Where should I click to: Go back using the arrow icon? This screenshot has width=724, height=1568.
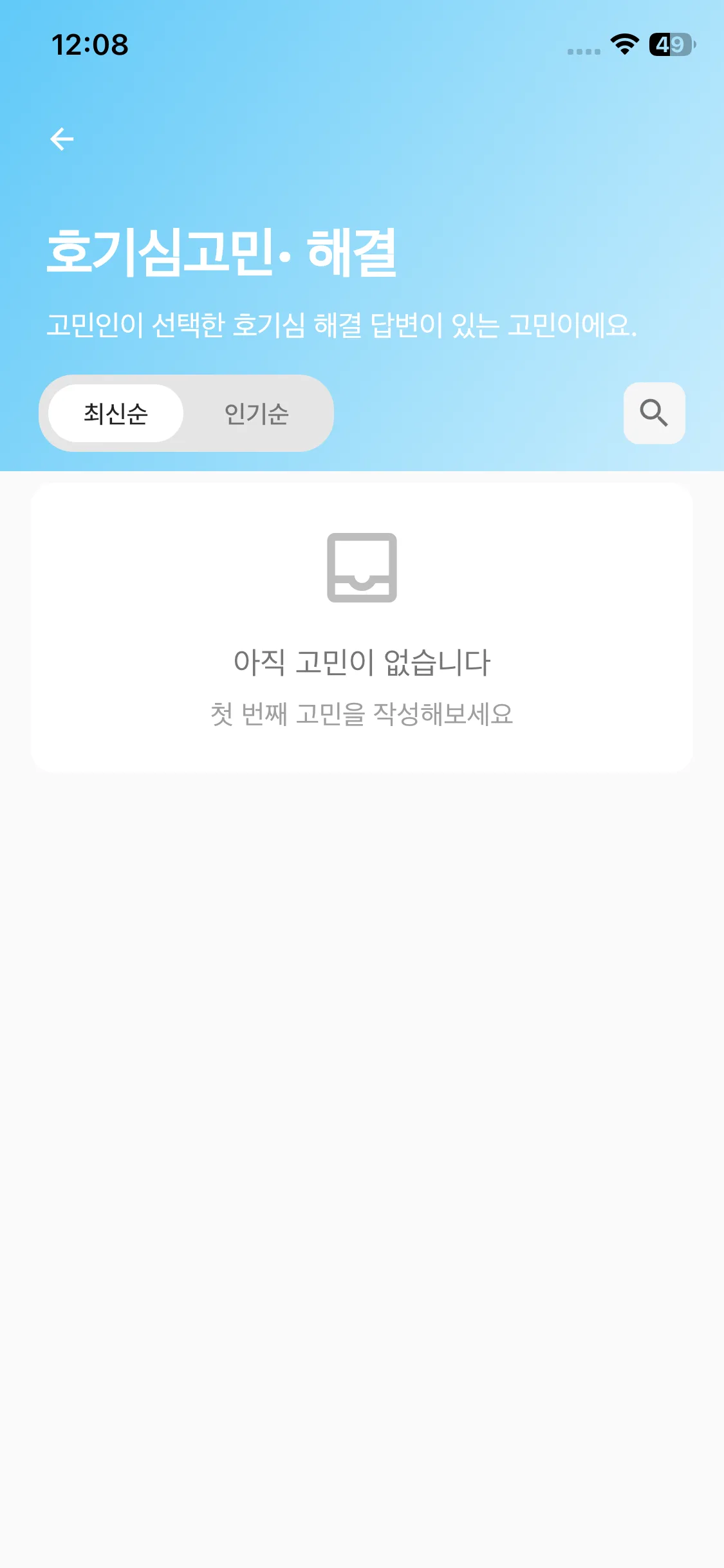(62, 139)
